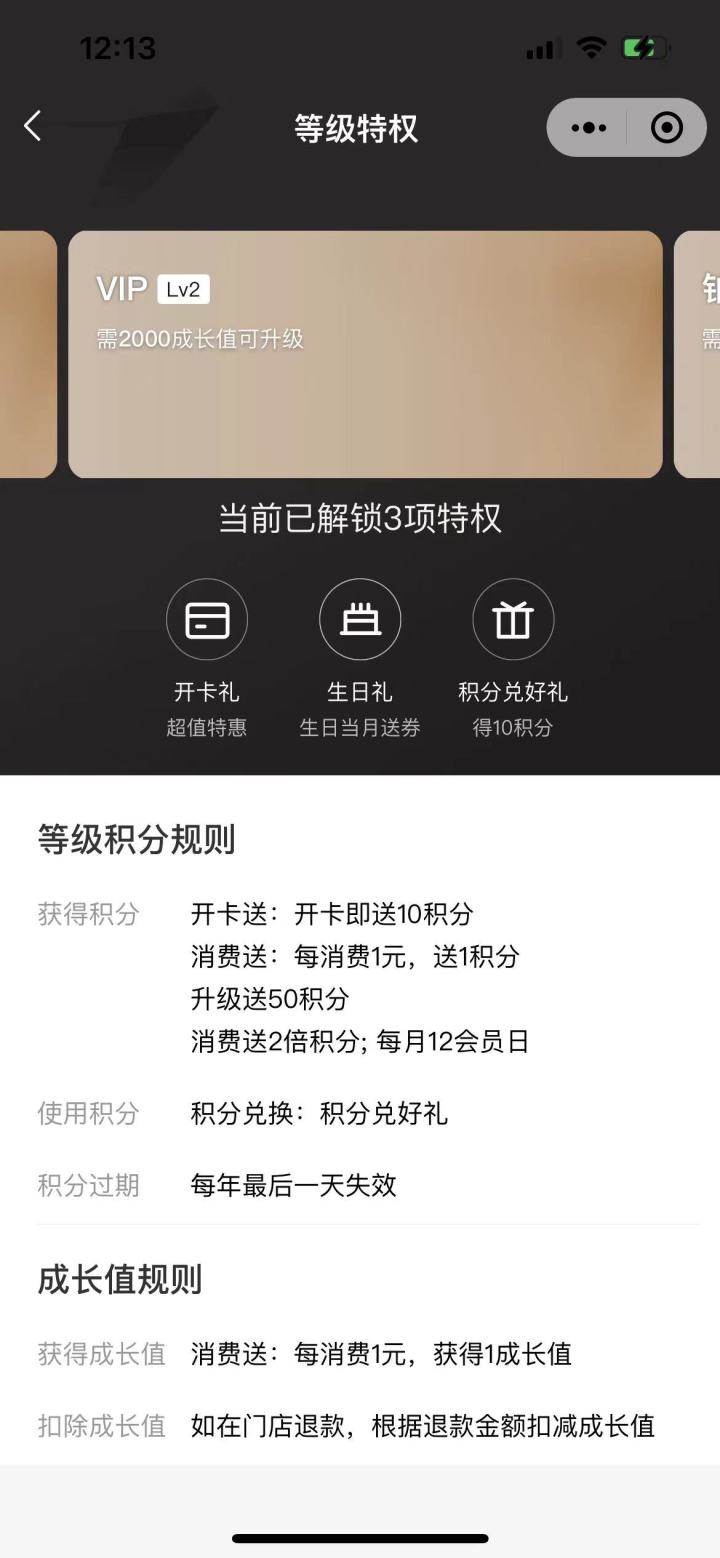720x1558 pixels.
Task: Tap the home indicator bar at the bottom
Action: 360,1539
